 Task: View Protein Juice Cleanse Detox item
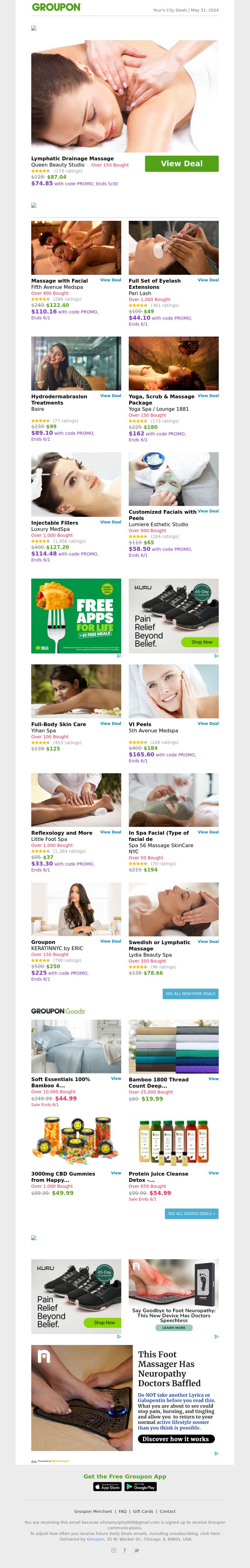pos(213,1172)
